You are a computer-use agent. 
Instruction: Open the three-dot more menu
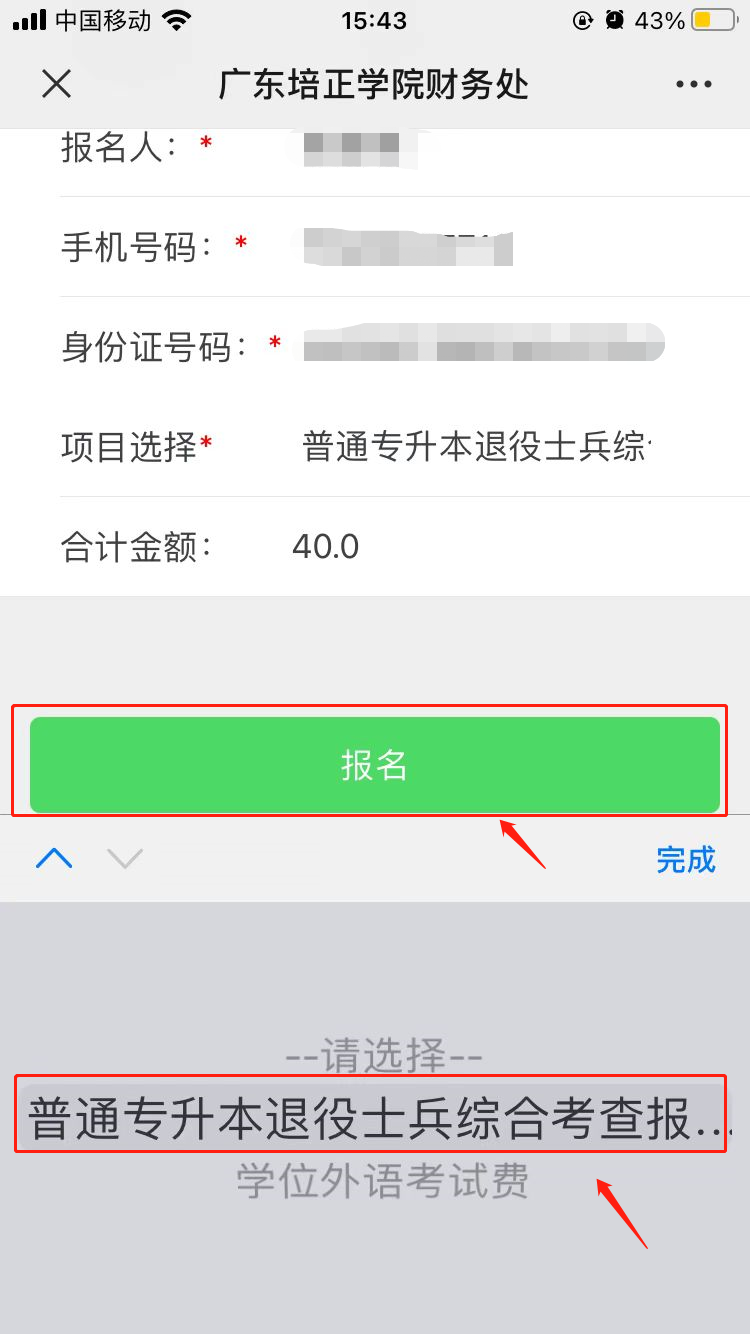pos(693,85)
